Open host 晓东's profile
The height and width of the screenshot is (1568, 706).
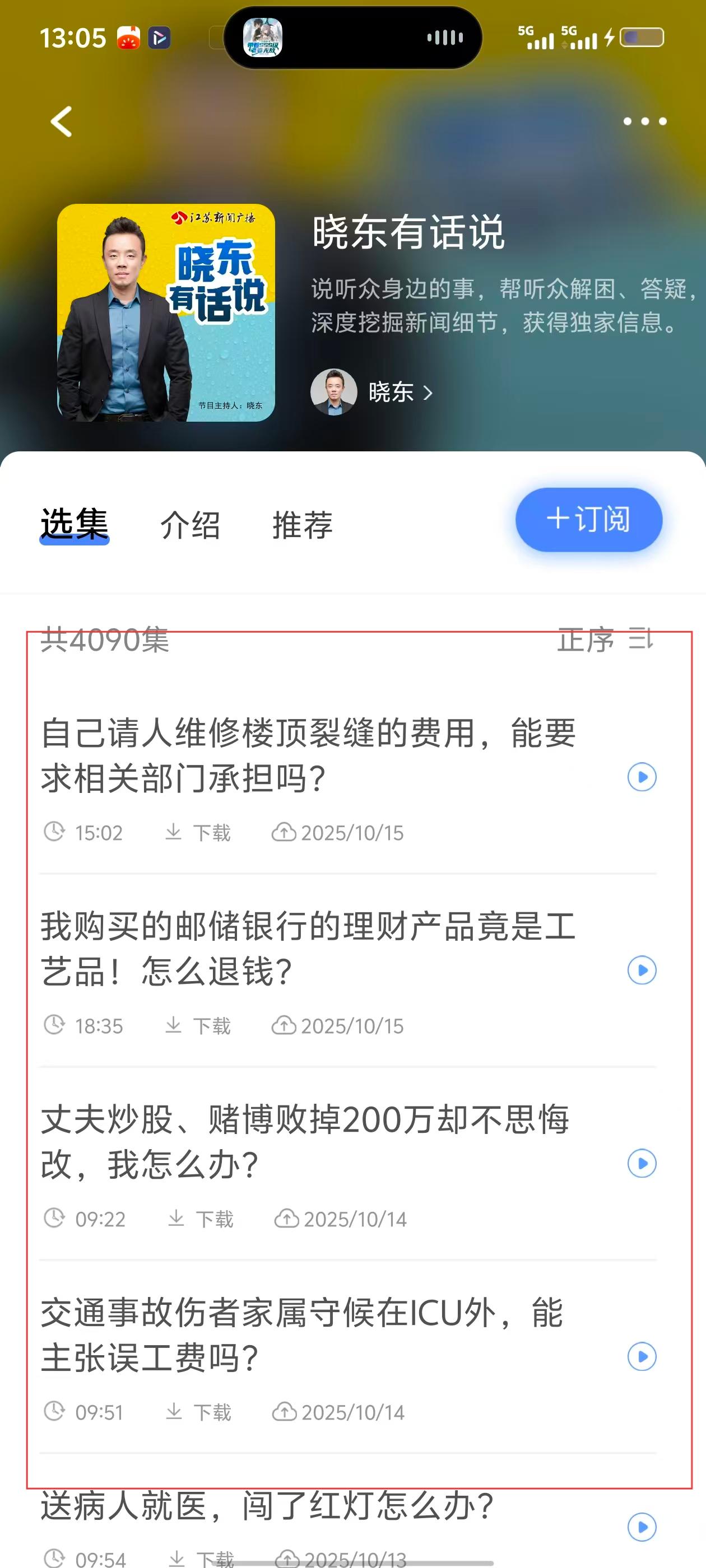[390, 392]
